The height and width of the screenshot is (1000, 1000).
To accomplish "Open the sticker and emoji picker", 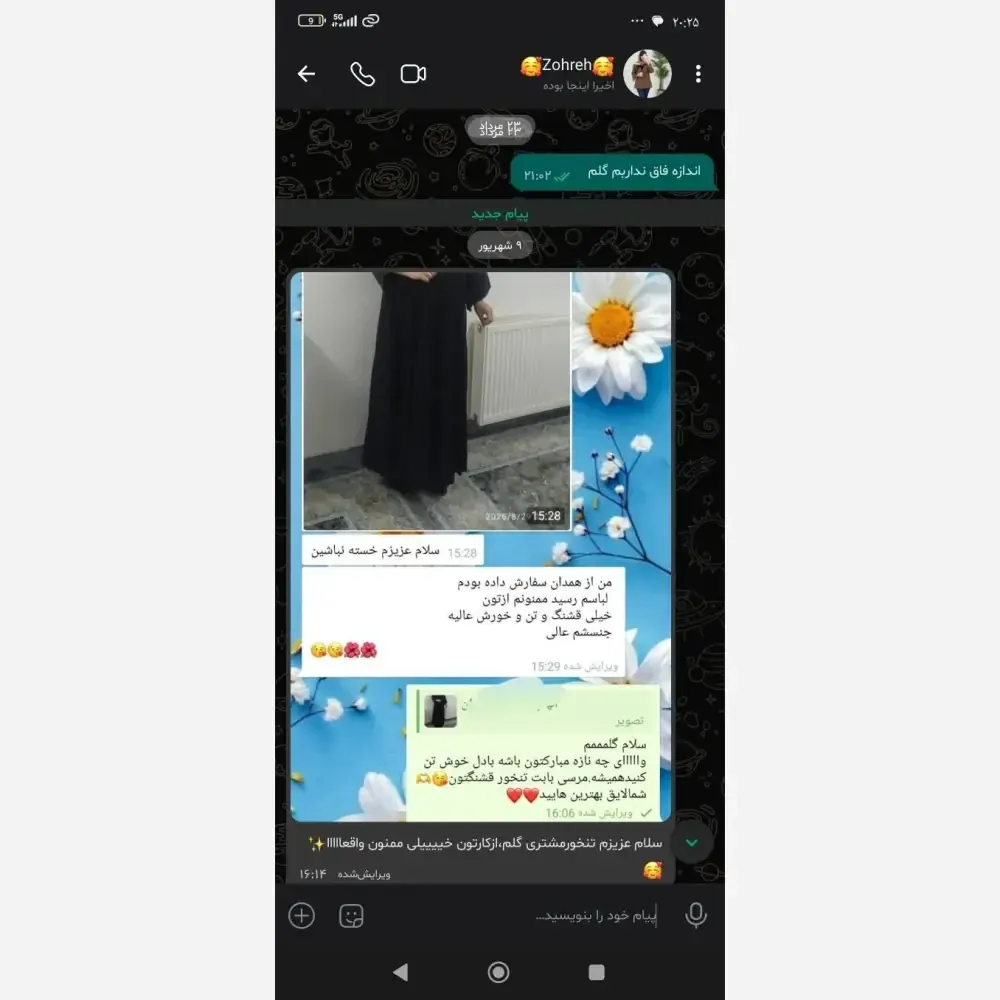I will click(x=351, y=916).
